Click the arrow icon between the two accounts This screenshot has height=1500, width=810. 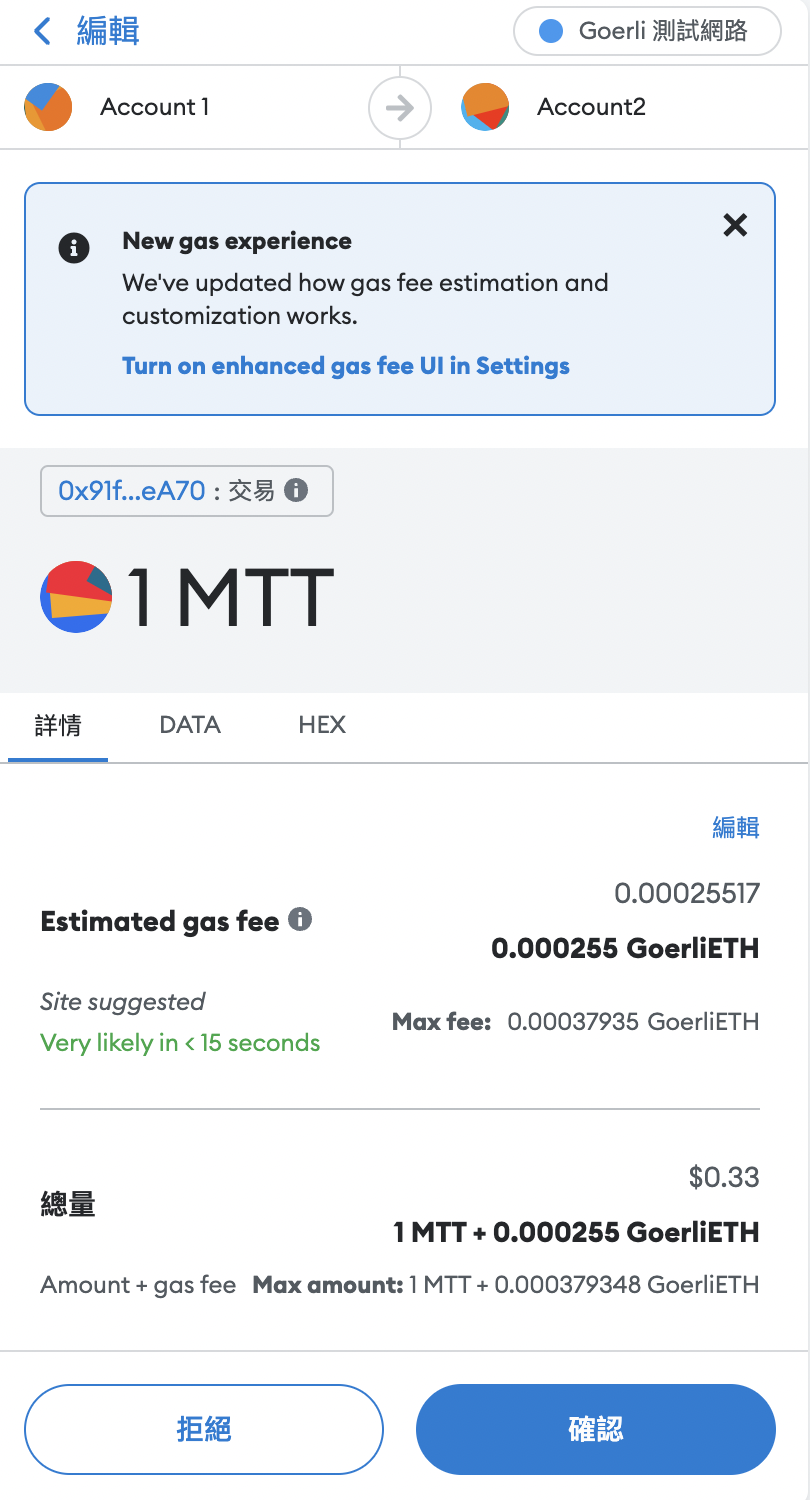point(399,107)
